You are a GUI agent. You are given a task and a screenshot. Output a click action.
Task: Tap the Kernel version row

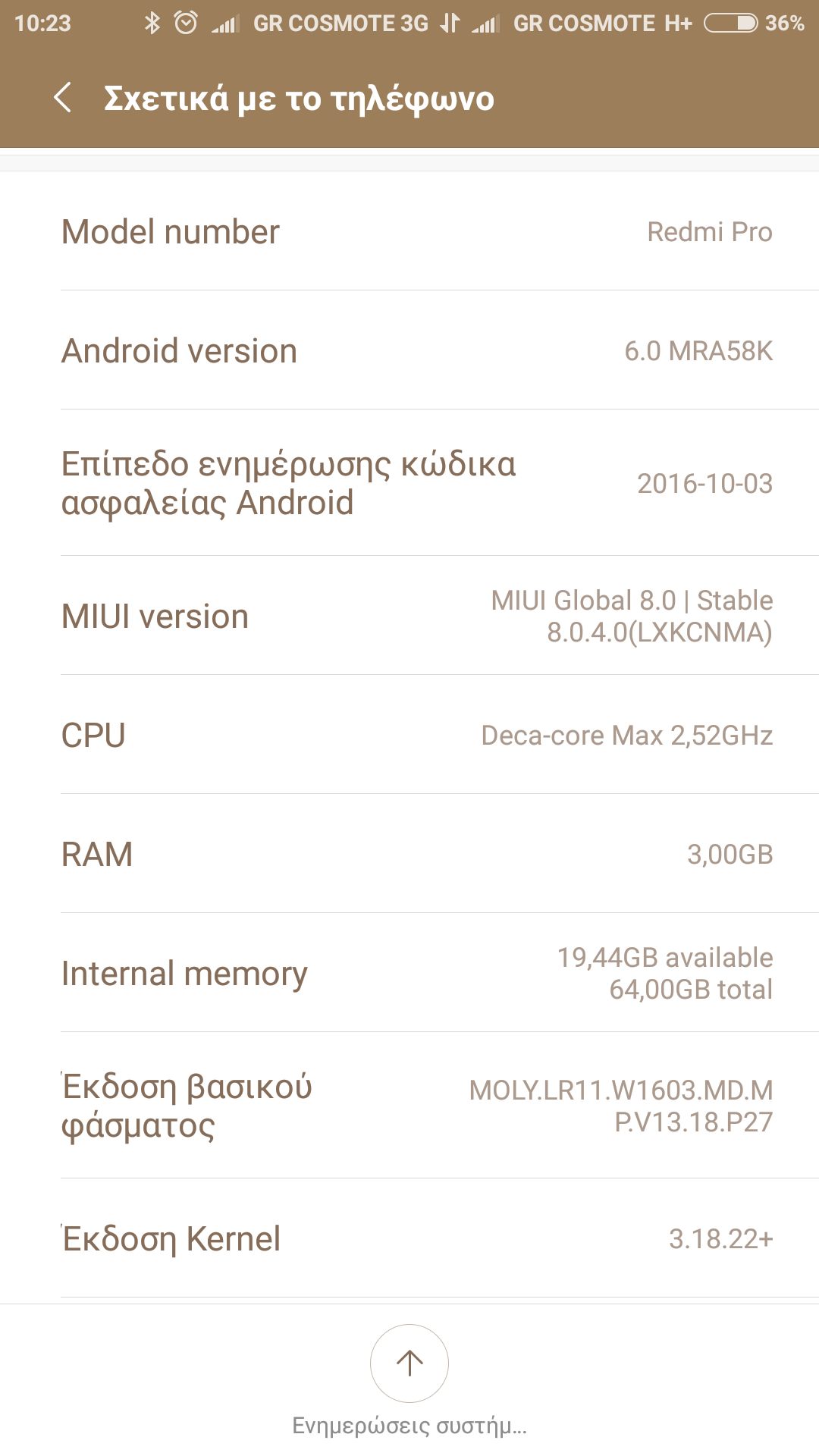pyautogui.click(x=409, y=1238)
